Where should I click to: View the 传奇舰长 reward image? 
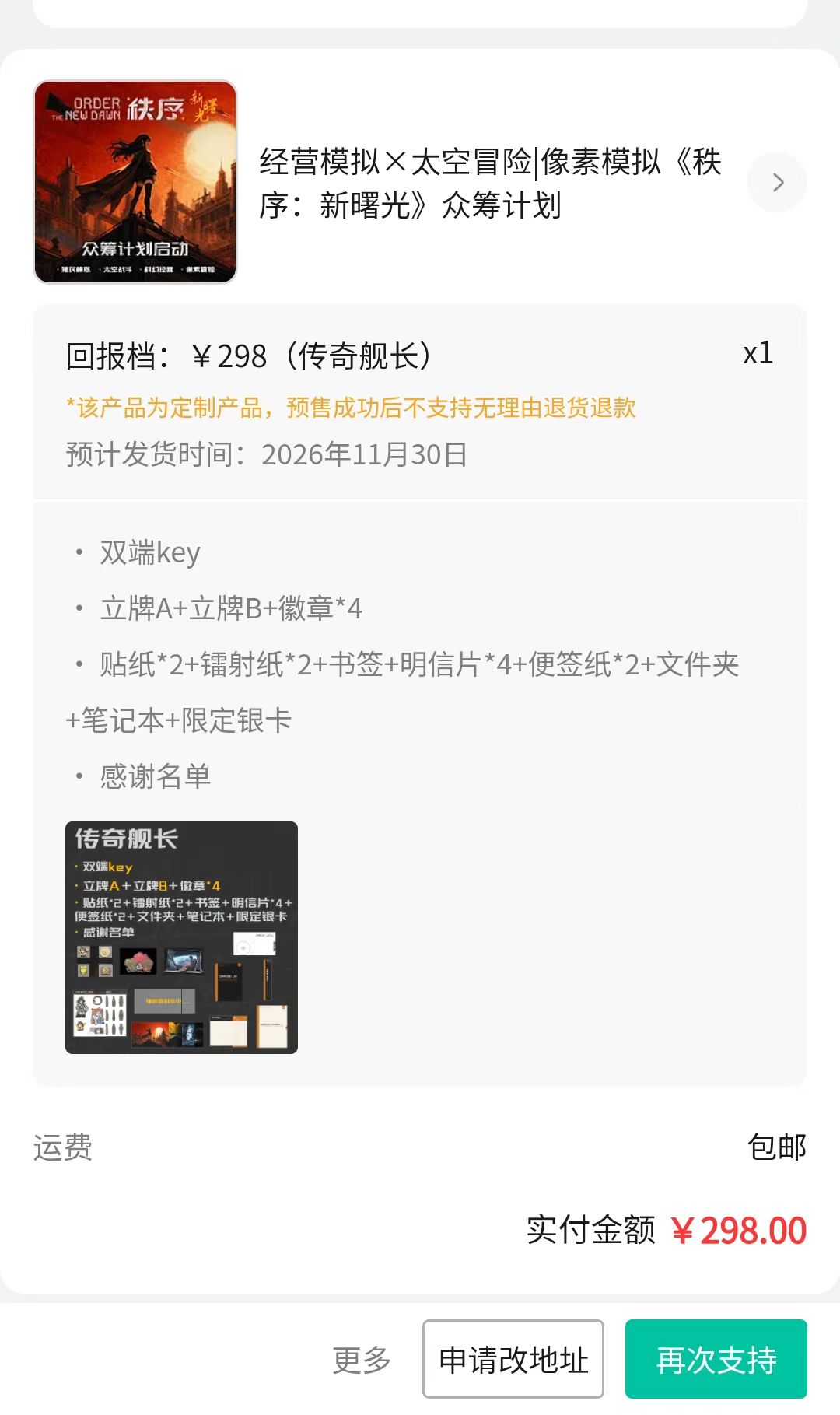181,937
